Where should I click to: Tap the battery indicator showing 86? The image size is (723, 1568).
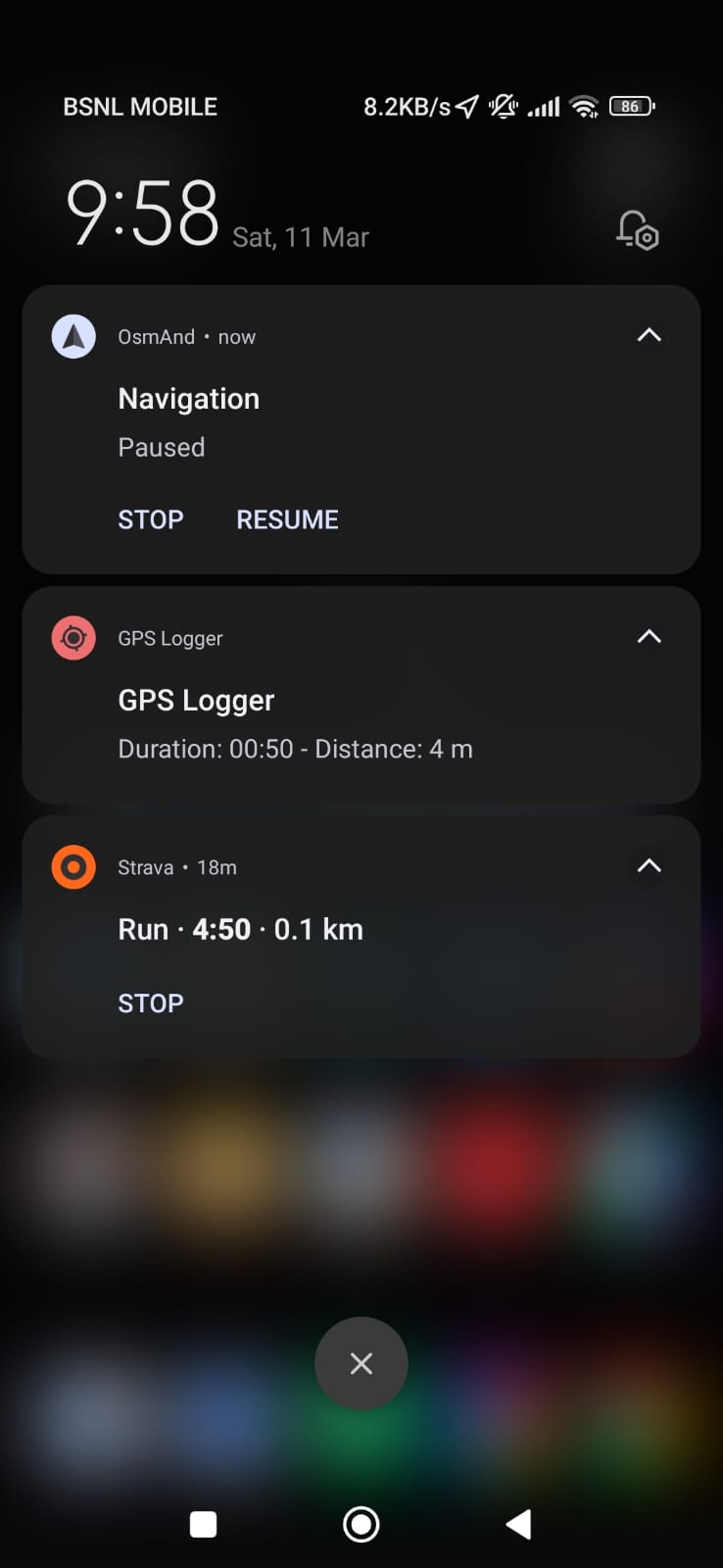point(632,106)
